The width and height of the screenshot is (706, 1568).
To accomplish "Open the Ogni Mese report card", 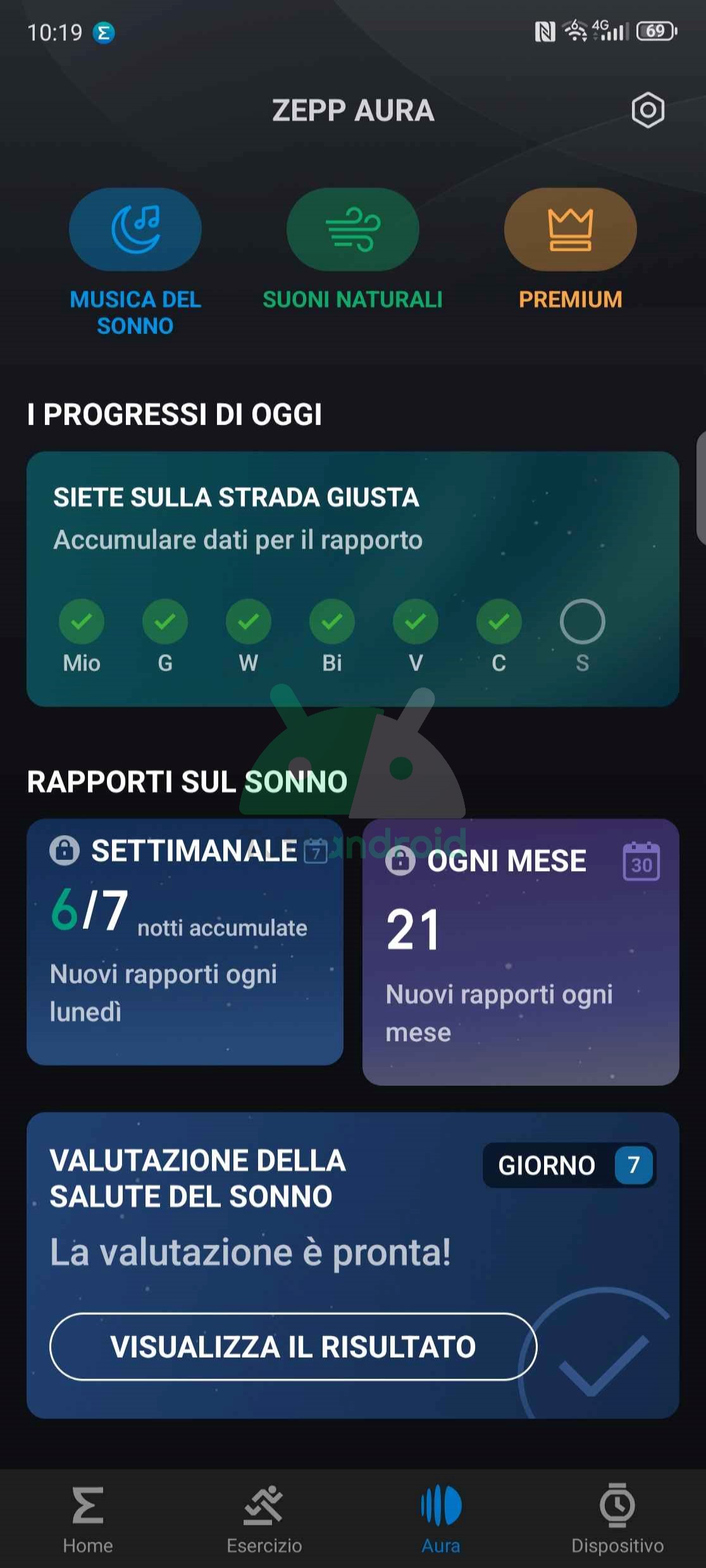I will (x=521, y=952).
